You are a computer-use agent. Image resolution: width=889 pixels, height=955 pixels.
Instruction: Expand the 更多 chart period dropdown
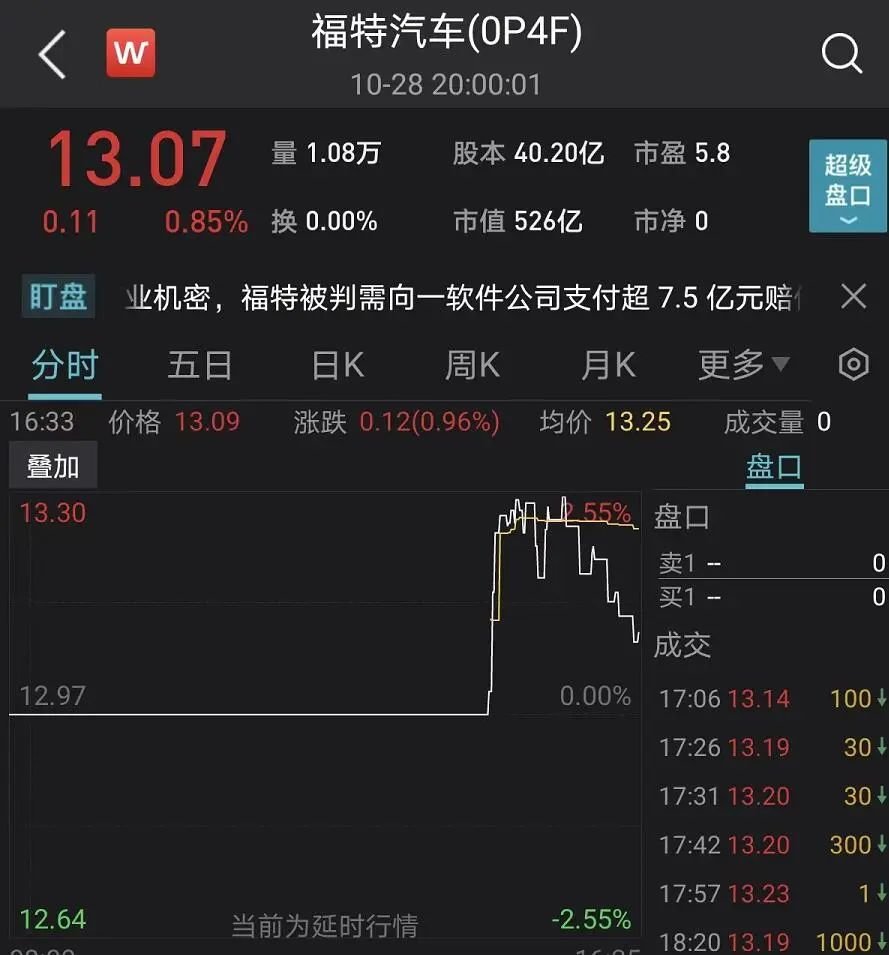coord(742,365)
